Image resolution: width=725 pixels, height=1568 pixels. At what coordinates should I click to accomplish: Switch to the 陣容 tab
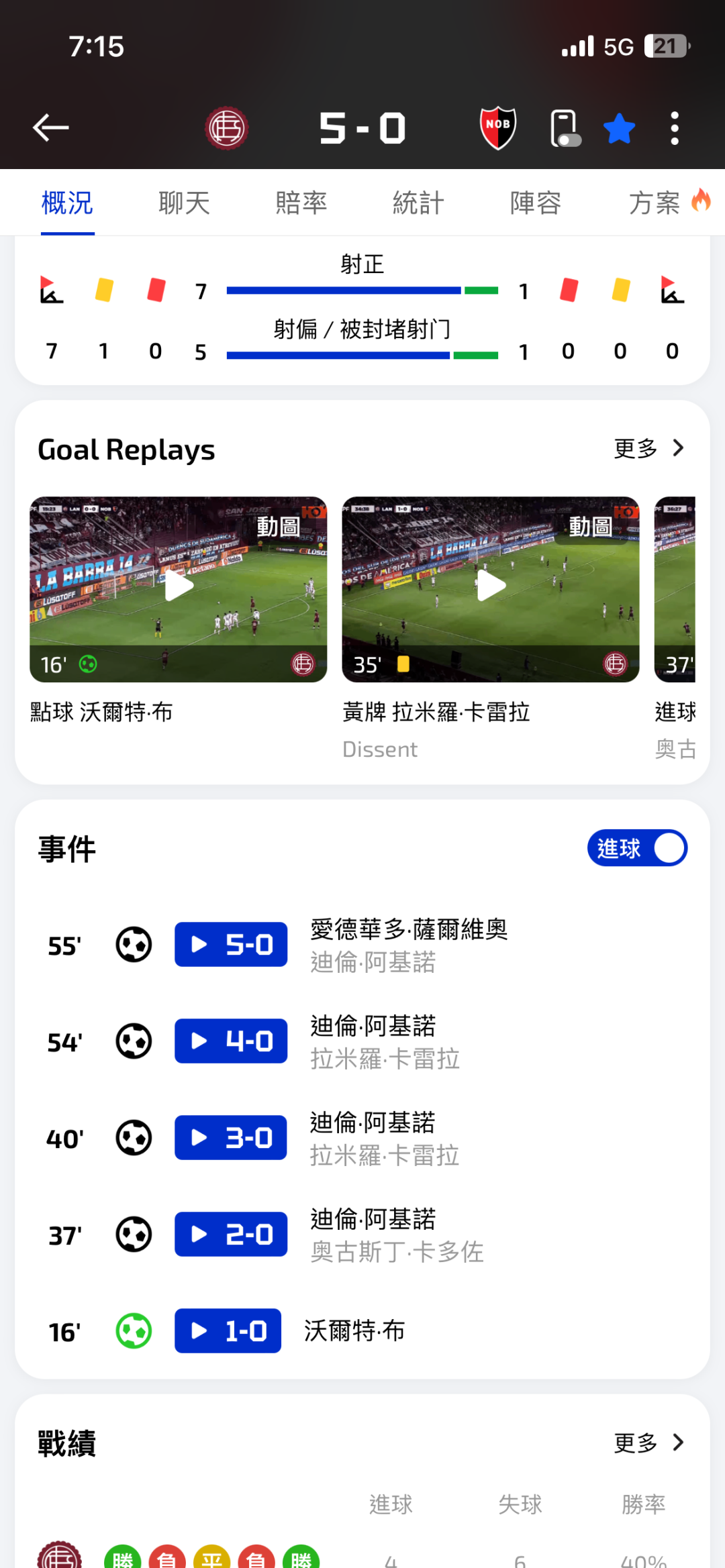(x=535, y=203)
